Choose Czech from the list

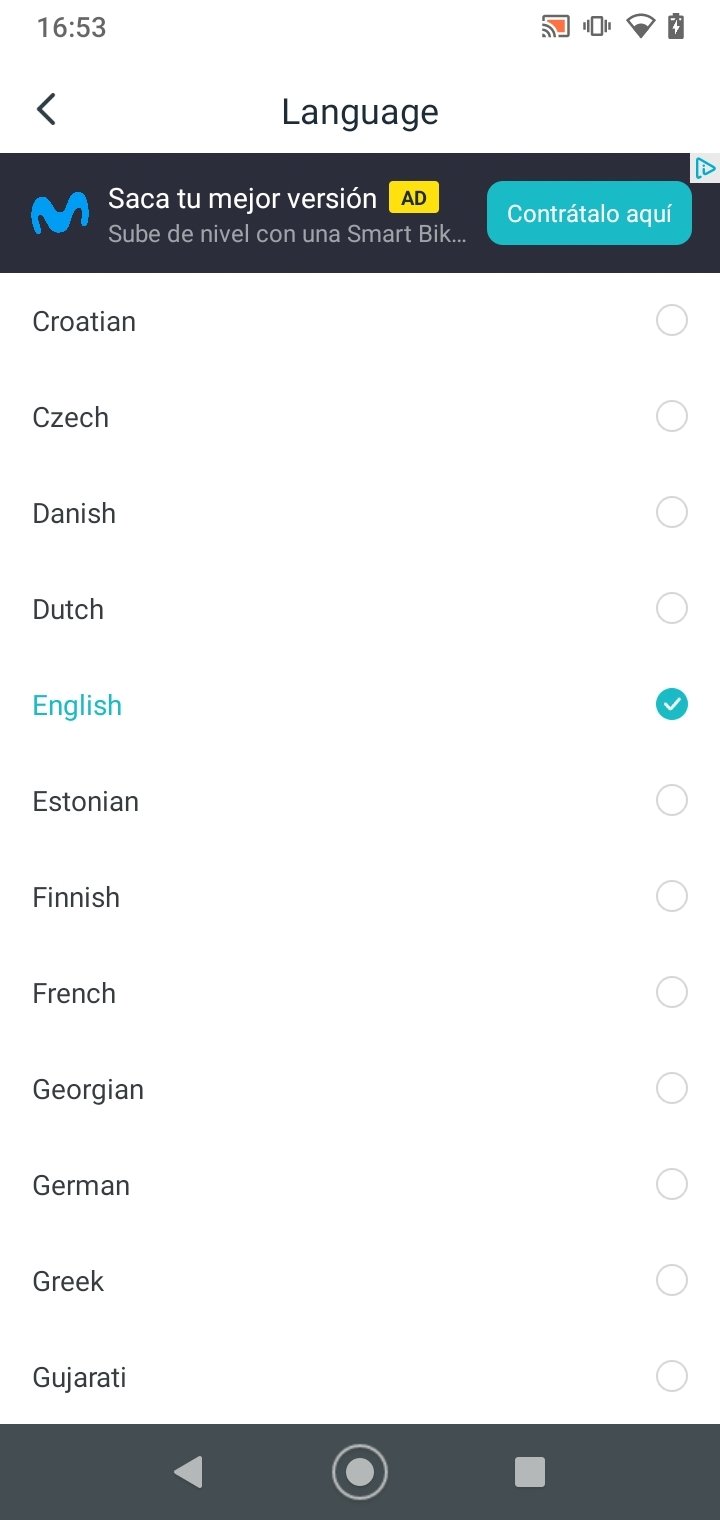point(360,417)
